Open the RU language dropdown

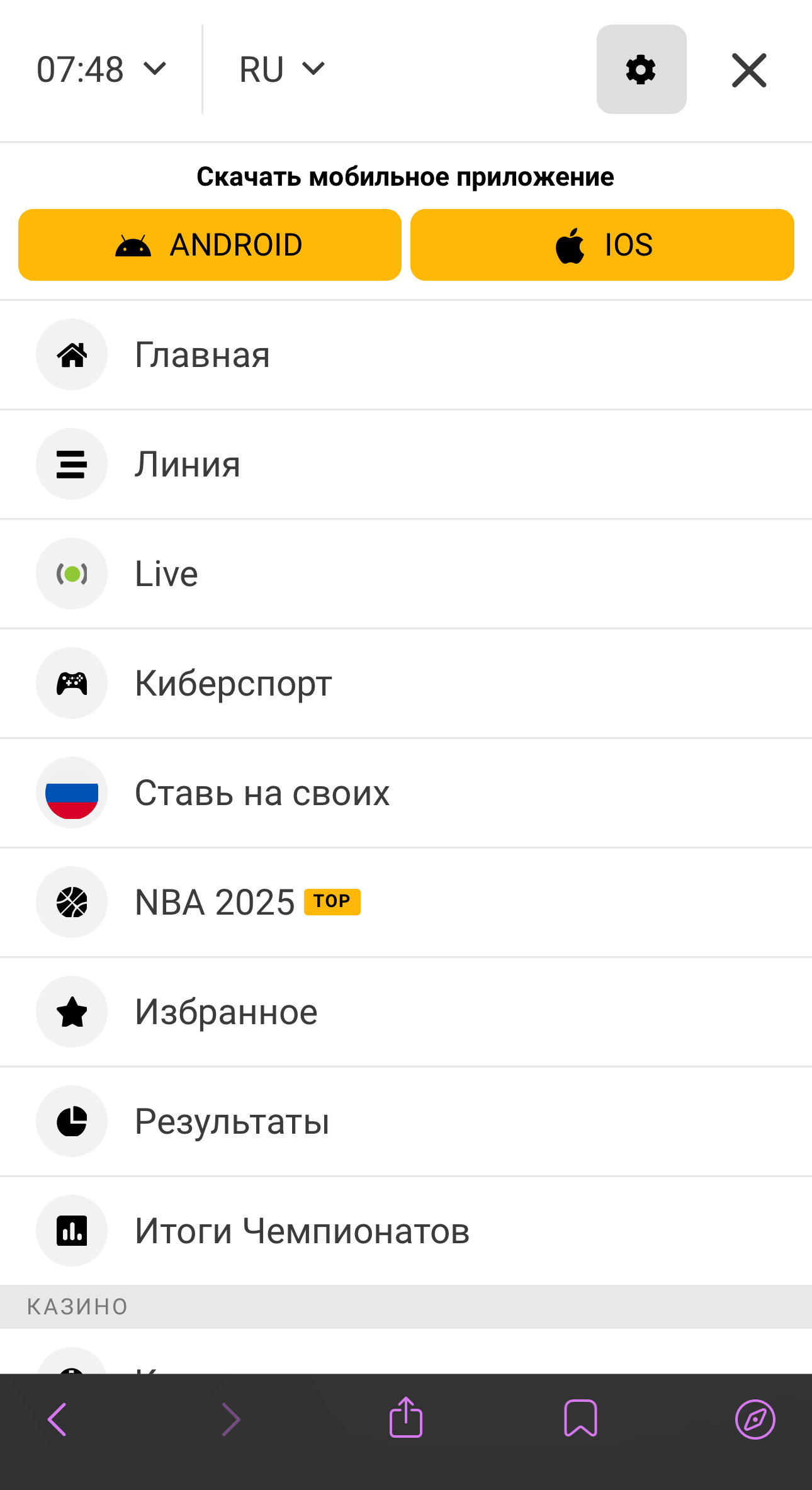(x=279, y=69)
